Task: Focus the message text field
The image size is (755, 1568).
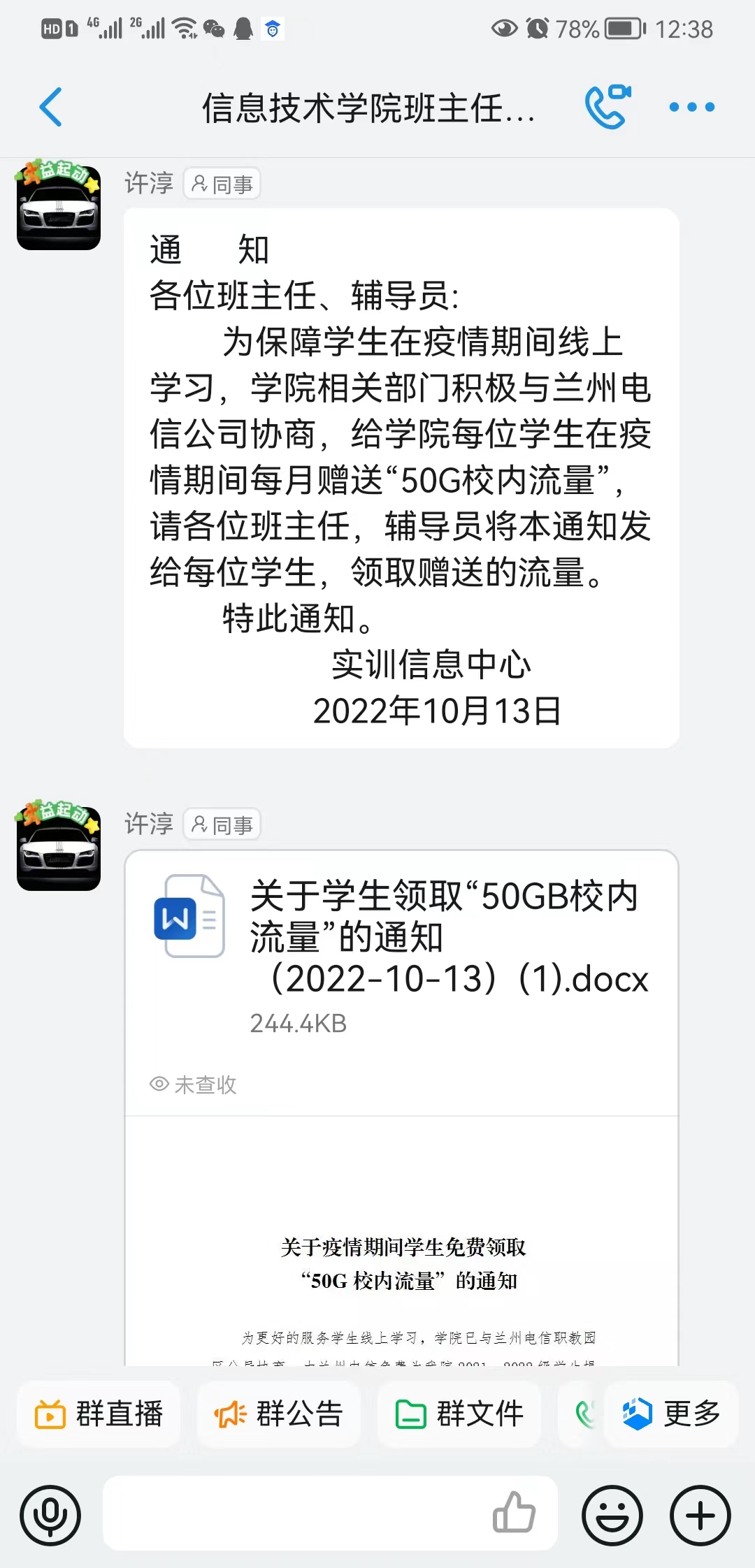Action: (x=294, y=1516)
